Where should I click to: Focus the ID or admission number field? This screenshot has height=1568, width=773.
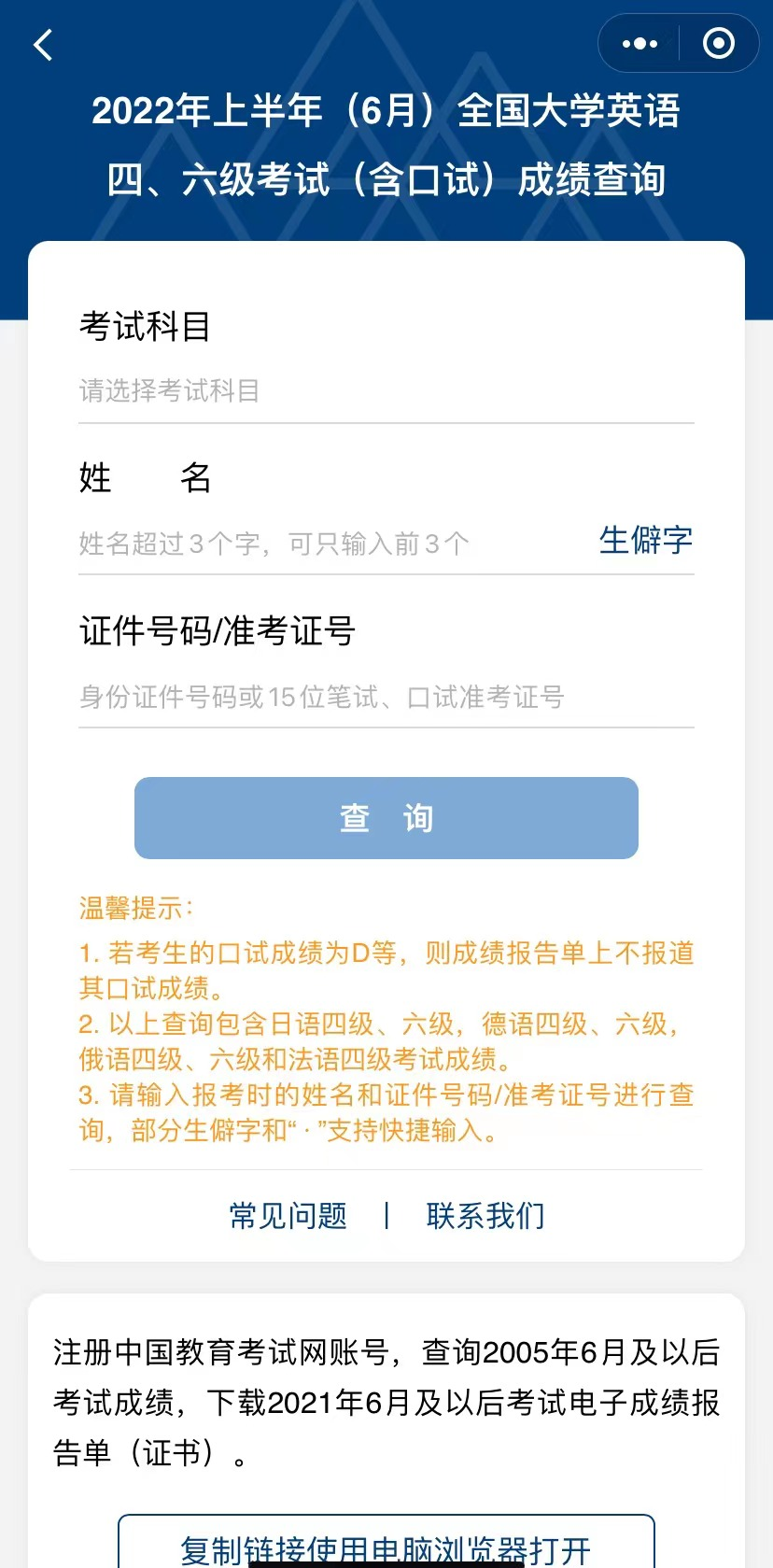click(x=386, y=697)
